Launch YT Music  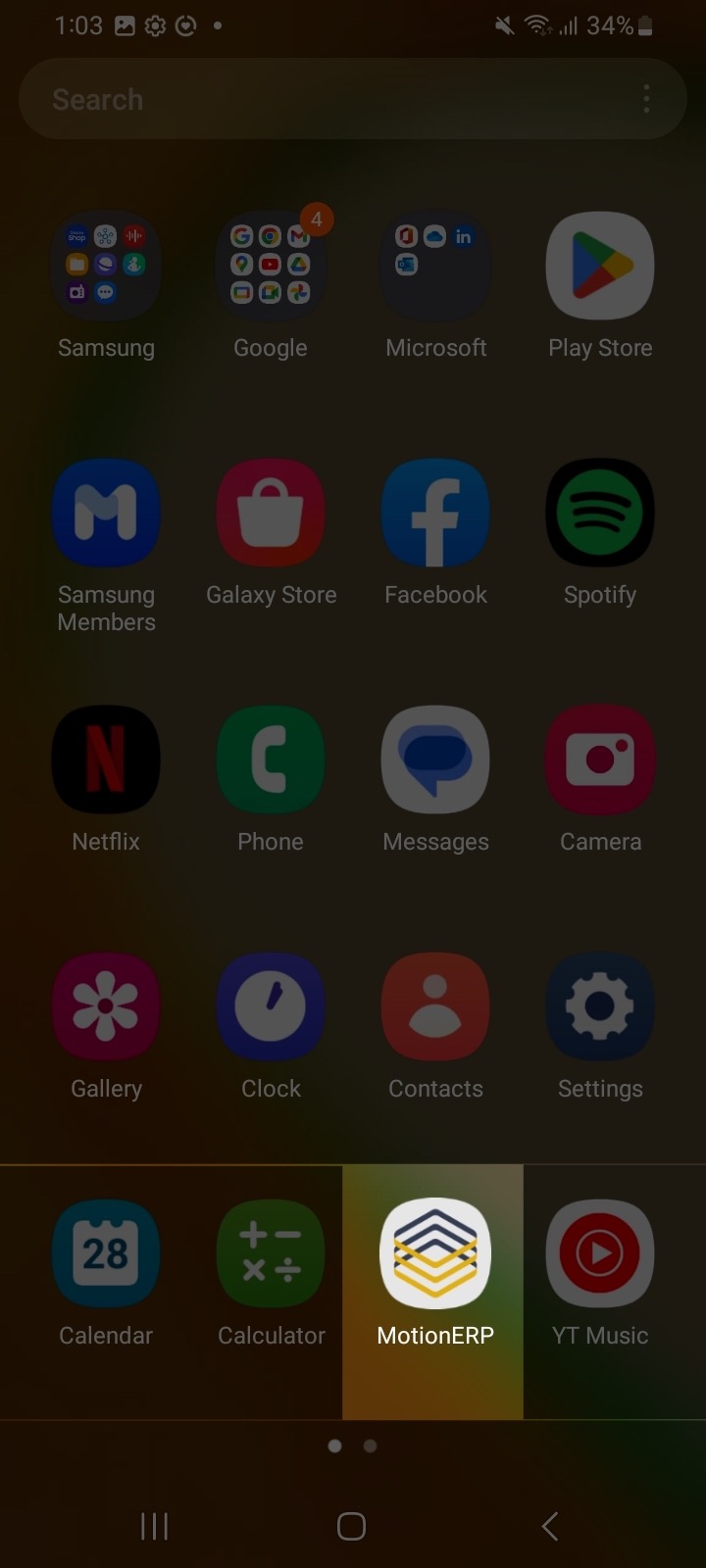[x=600, y=1253]
